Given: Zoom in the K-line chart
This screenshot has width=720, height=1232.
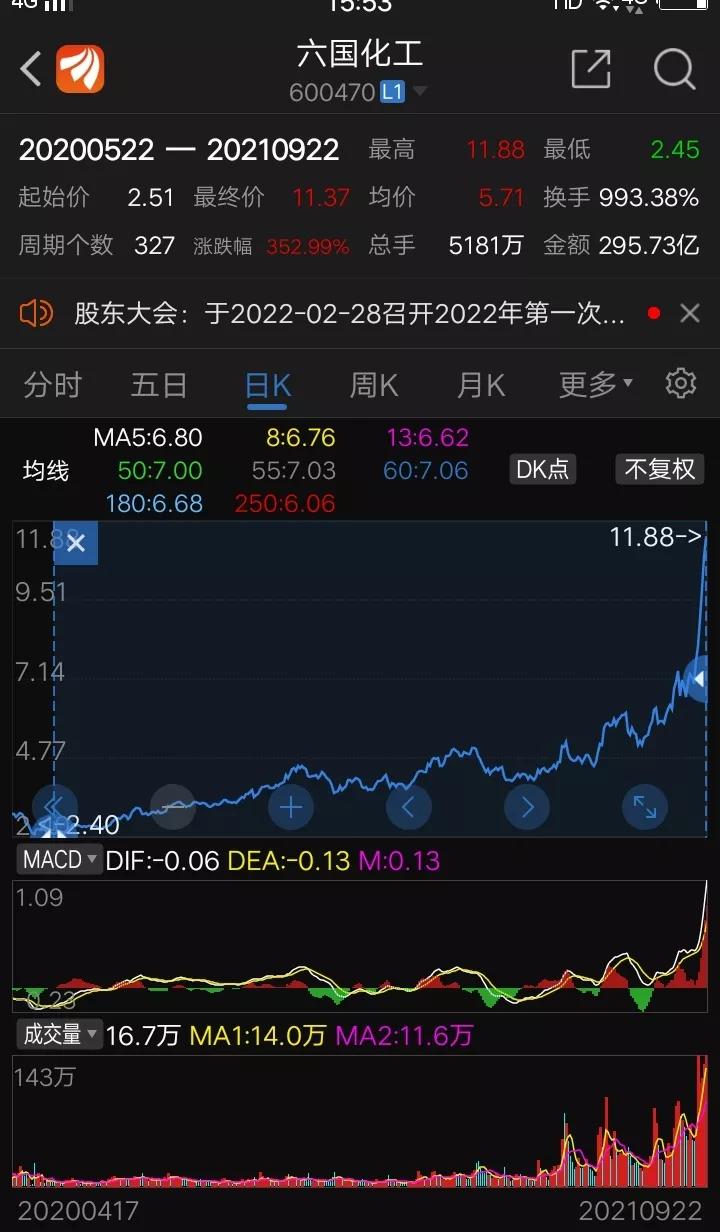Looking at the screenshot, I should (x=291, y=806).
